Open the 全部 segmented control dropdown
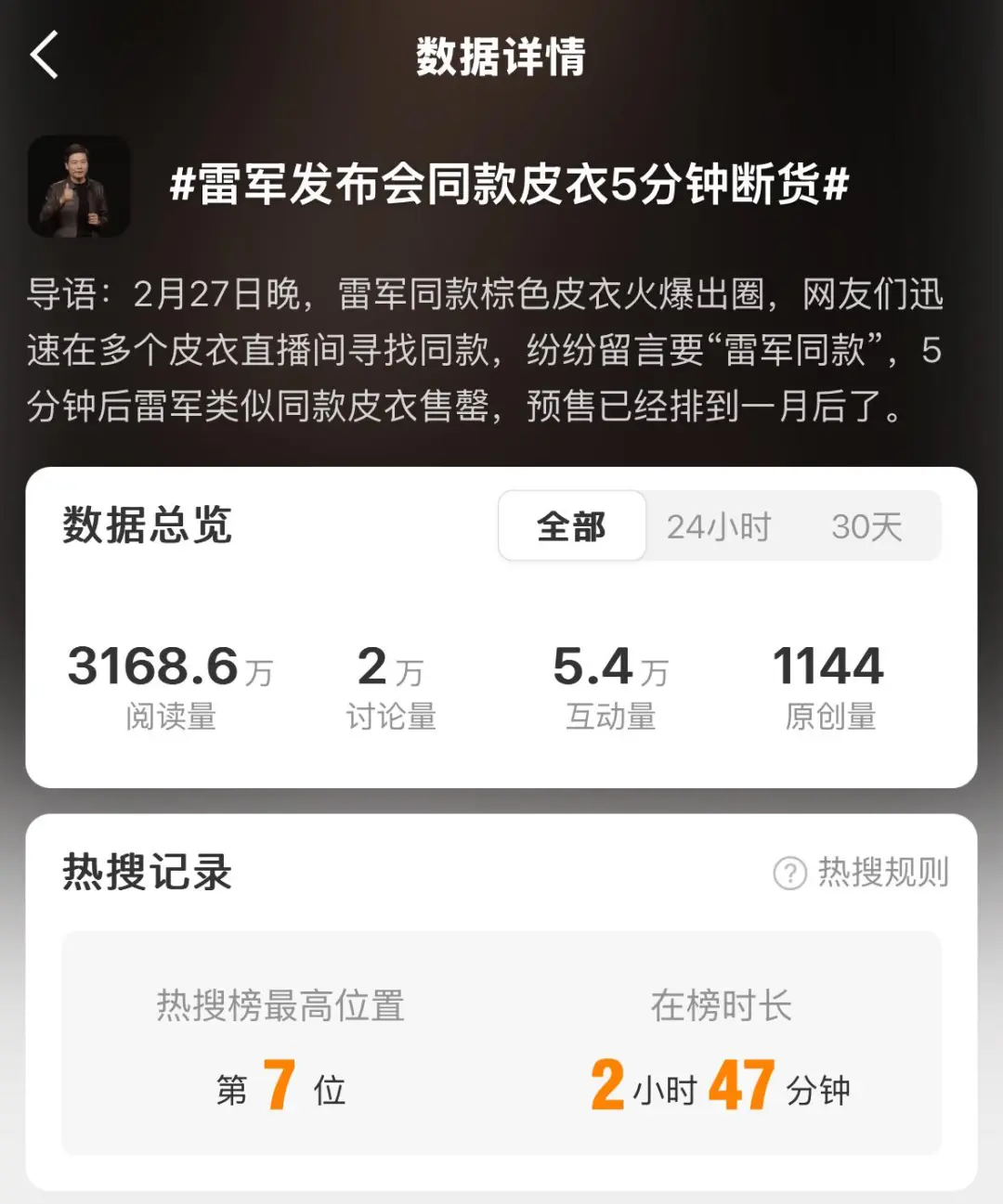The height and width of the screenshot is (1204, 1003). [570, 526]
